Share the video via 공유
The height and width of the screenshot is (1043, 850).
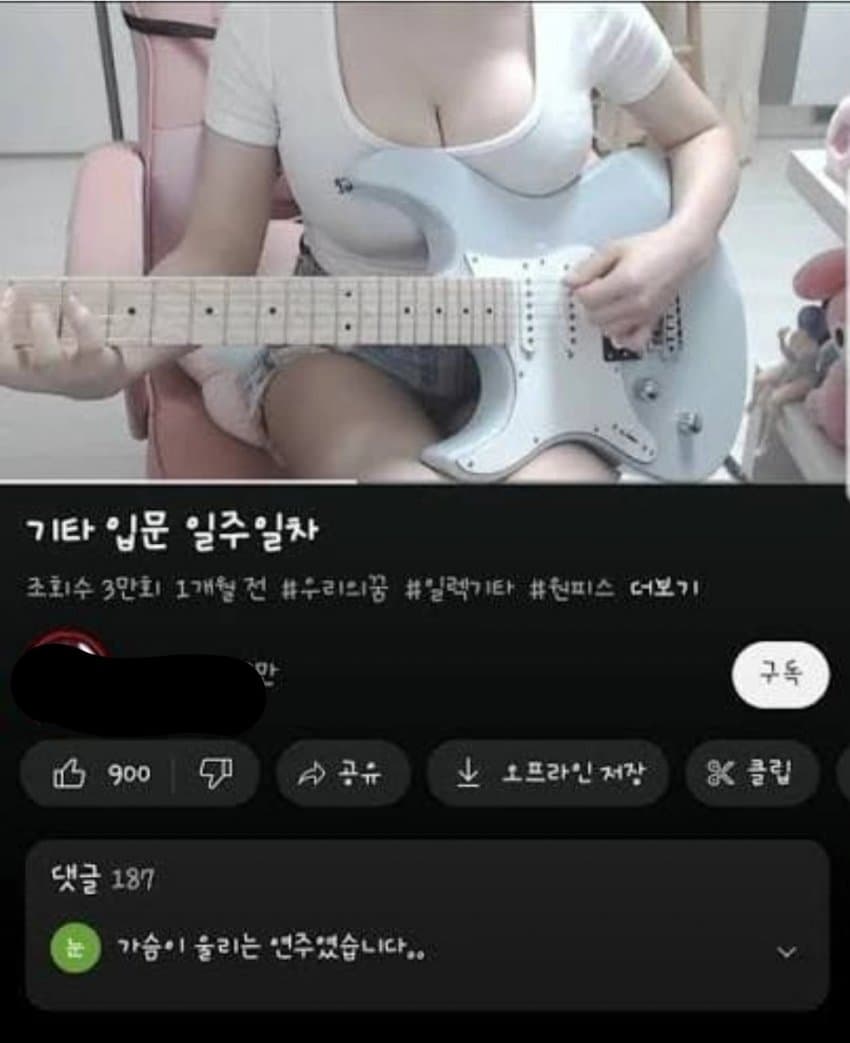[342, 773]
